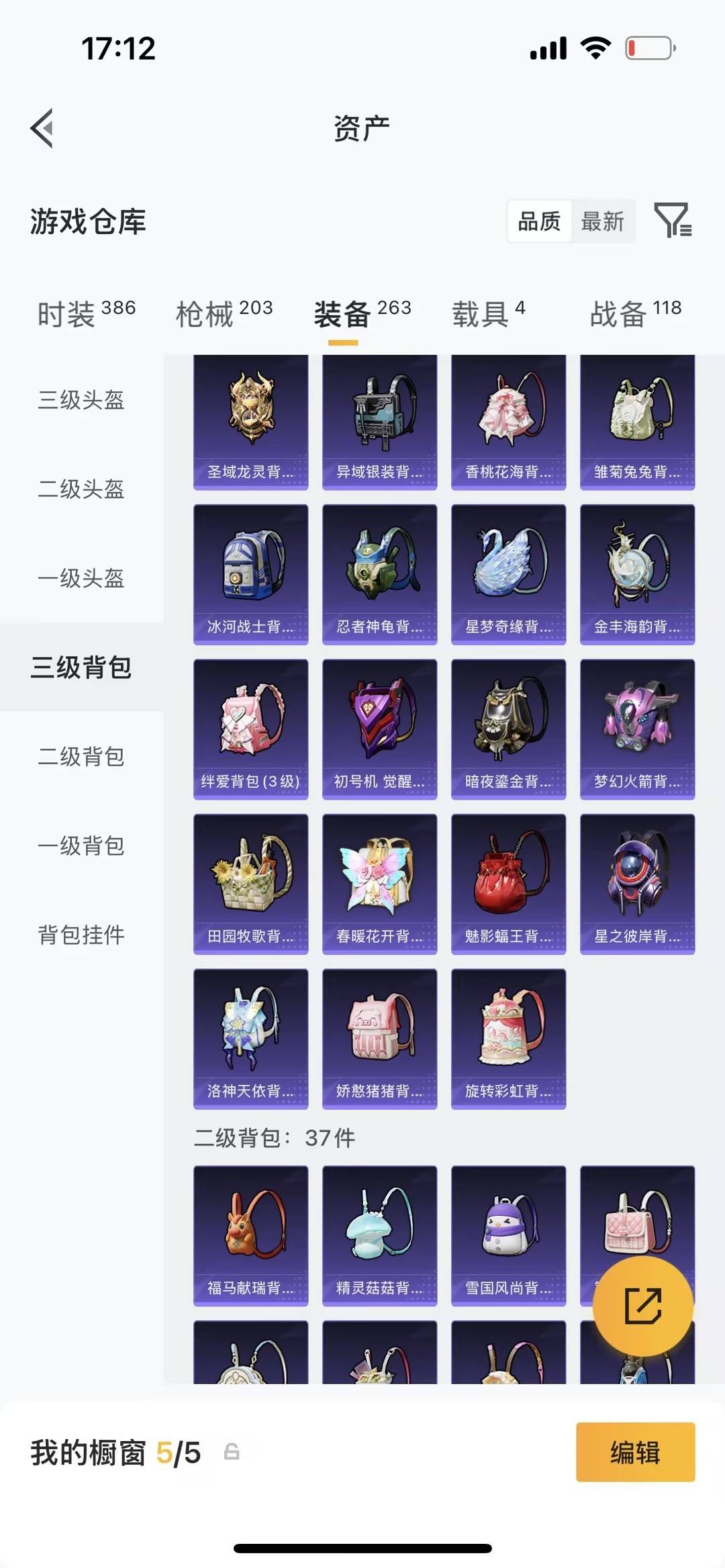Switch to the 载具 tab
Image resolution: width=725 pixels, height=1568 pixels.
489,313
